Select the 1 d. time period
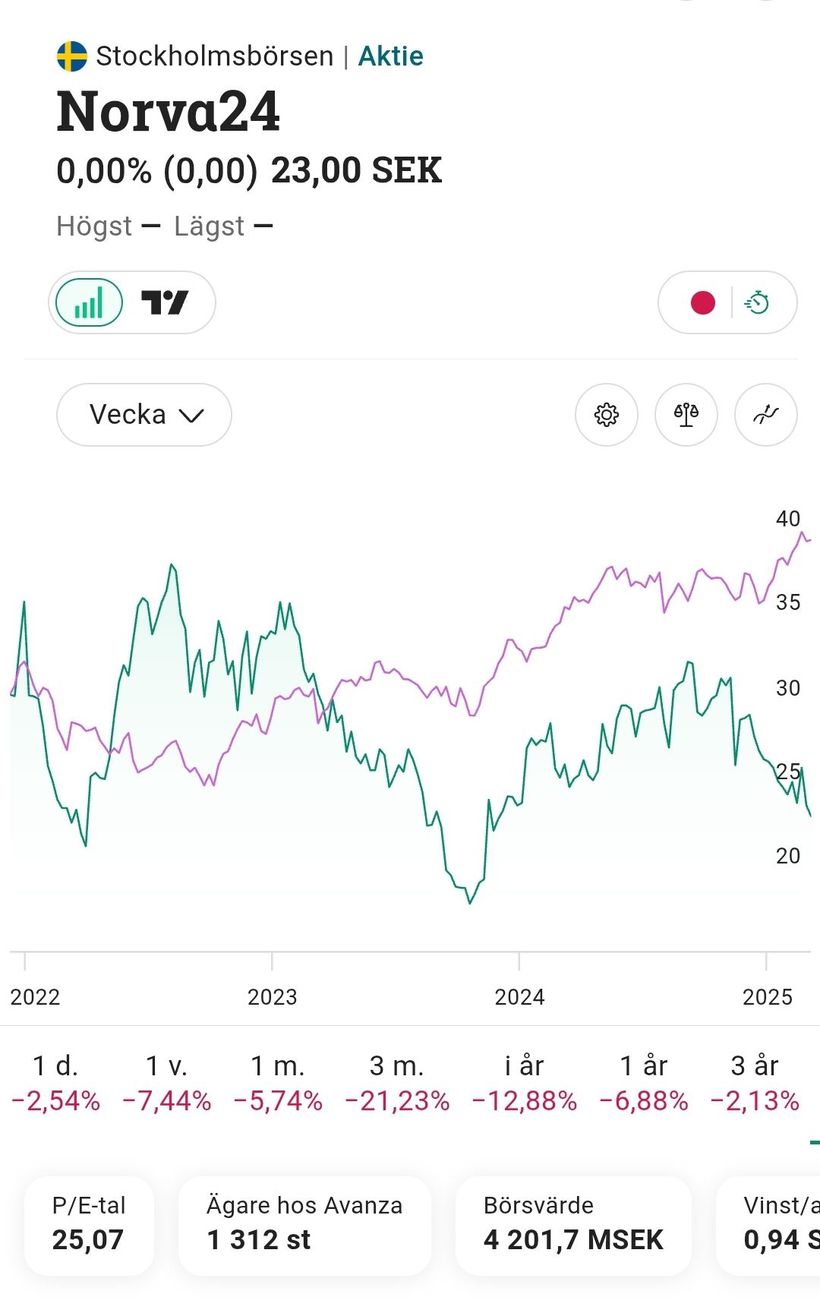The image size is (820, 1298). point(56,1083)
